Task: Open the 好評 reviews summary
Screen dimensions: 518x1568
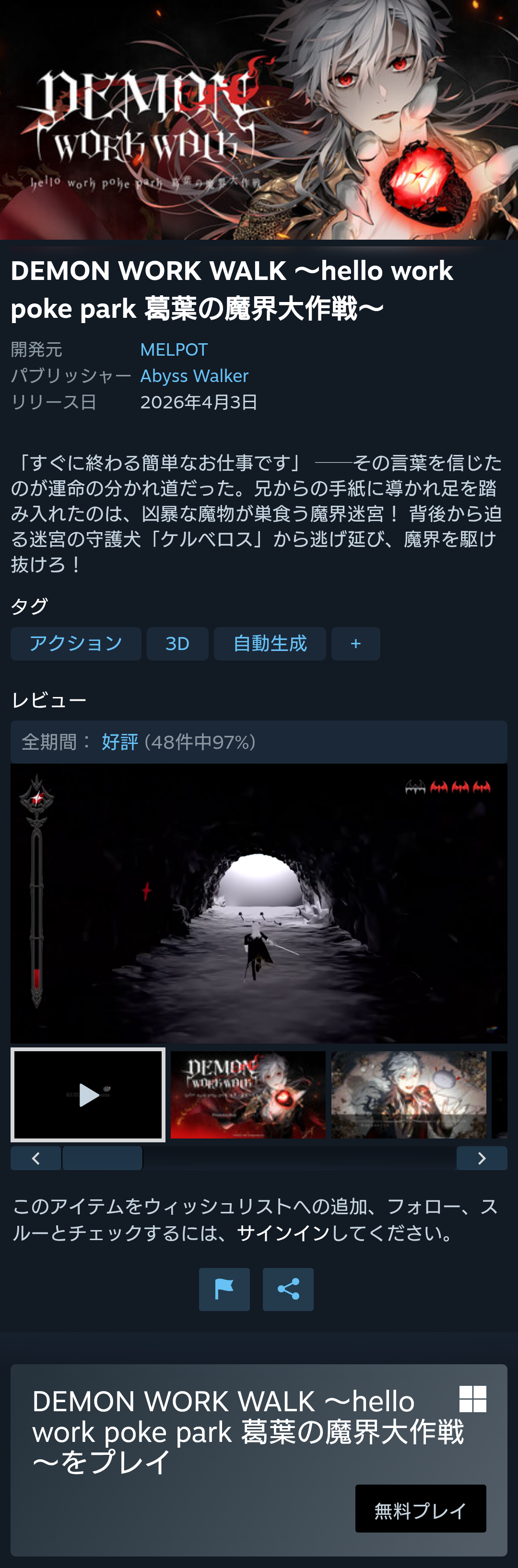Action: [120, 742]
